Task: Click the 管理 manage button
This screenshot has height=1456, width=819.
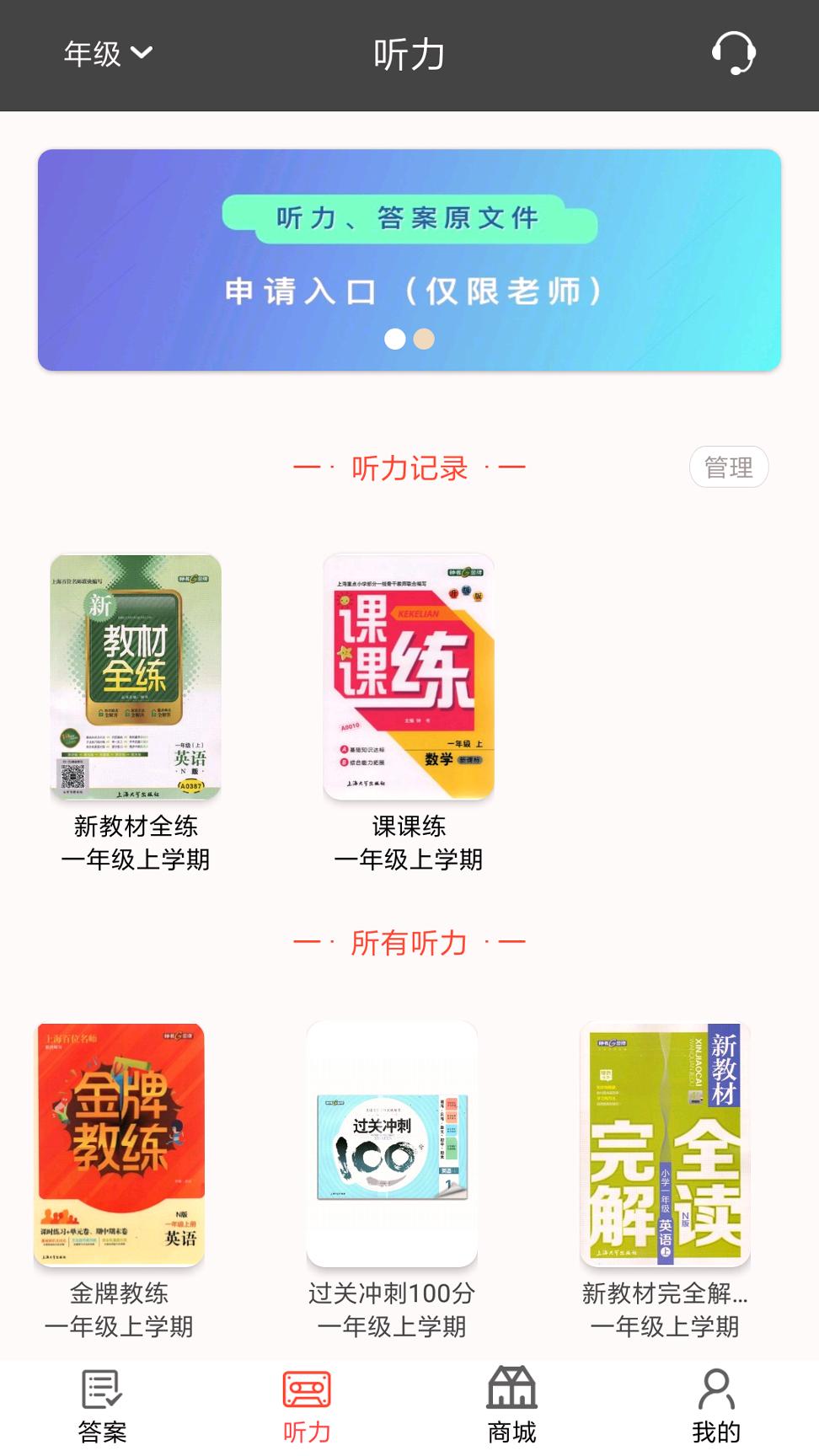Action: [x=729, y=467]
